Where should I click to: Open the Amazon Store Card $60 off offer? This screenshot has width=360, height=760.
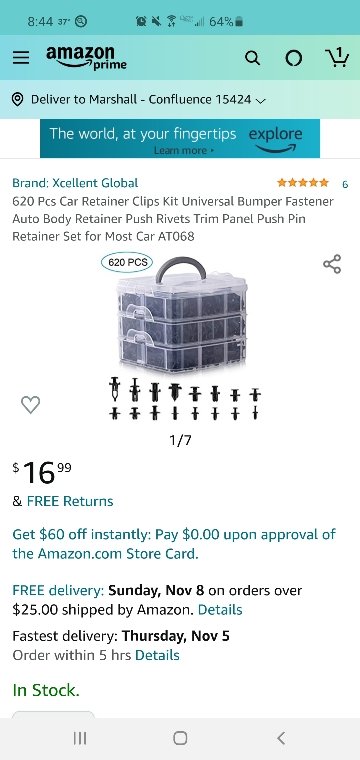click(x=174, y=544)
